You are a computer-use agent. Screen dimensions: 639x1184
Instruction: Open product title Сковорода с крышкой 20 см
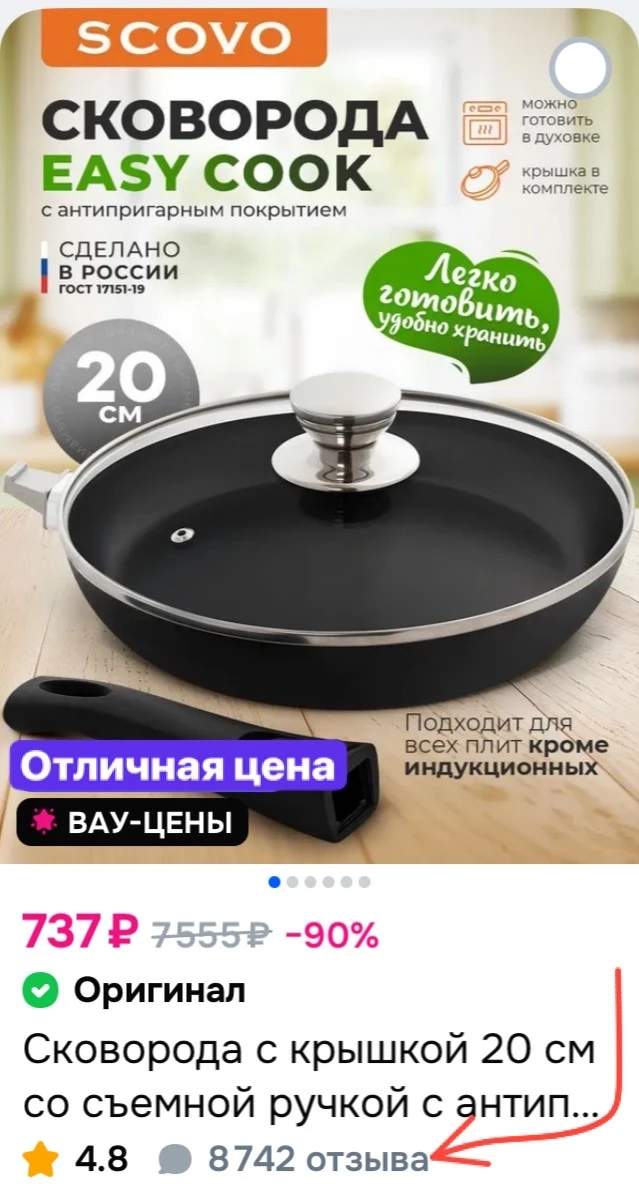[x=310, y=1078]
